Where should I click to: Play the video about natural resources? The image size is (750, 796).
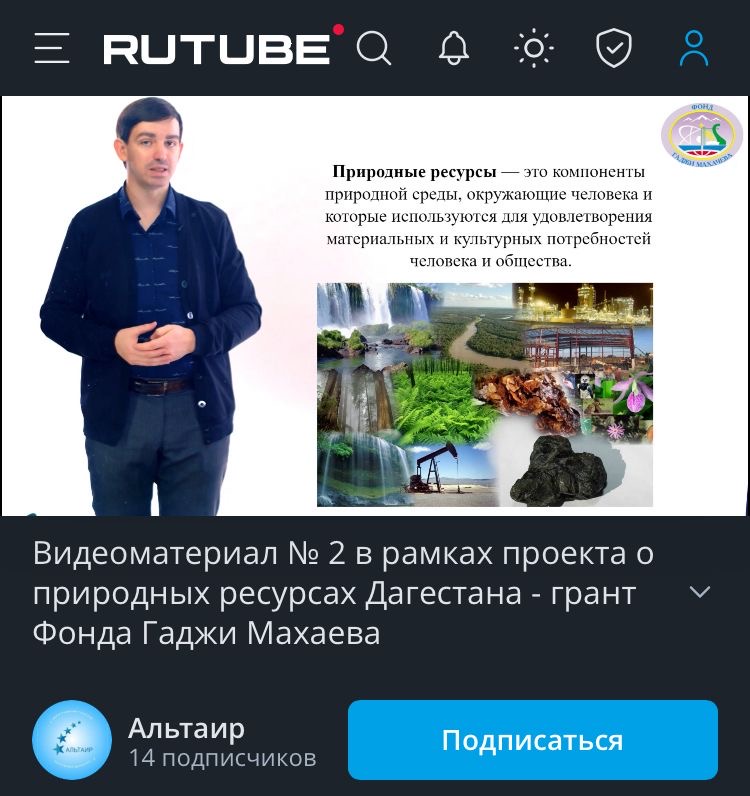pyautogui.click(x=375, y=305)
